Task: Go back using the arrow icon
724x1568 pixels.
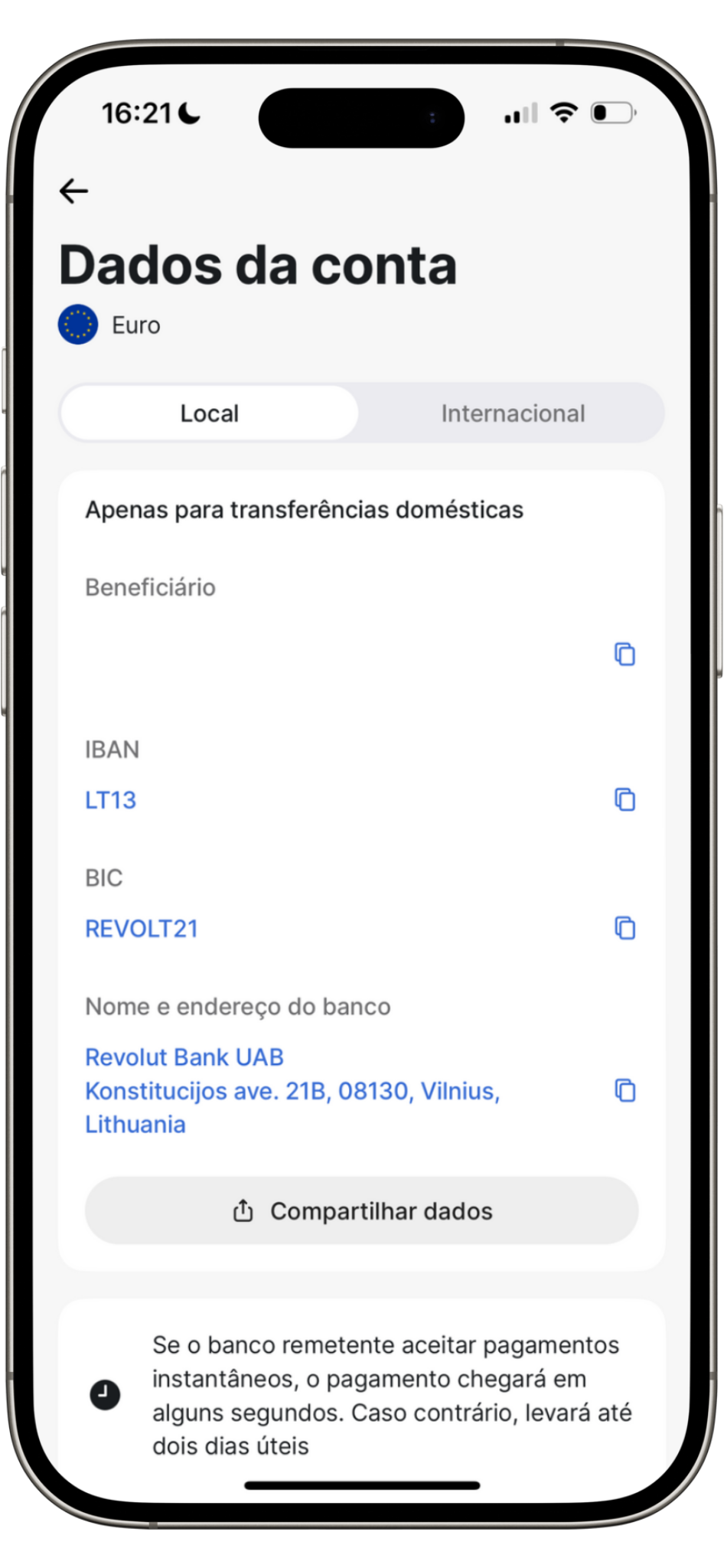Action: point(74,191)
